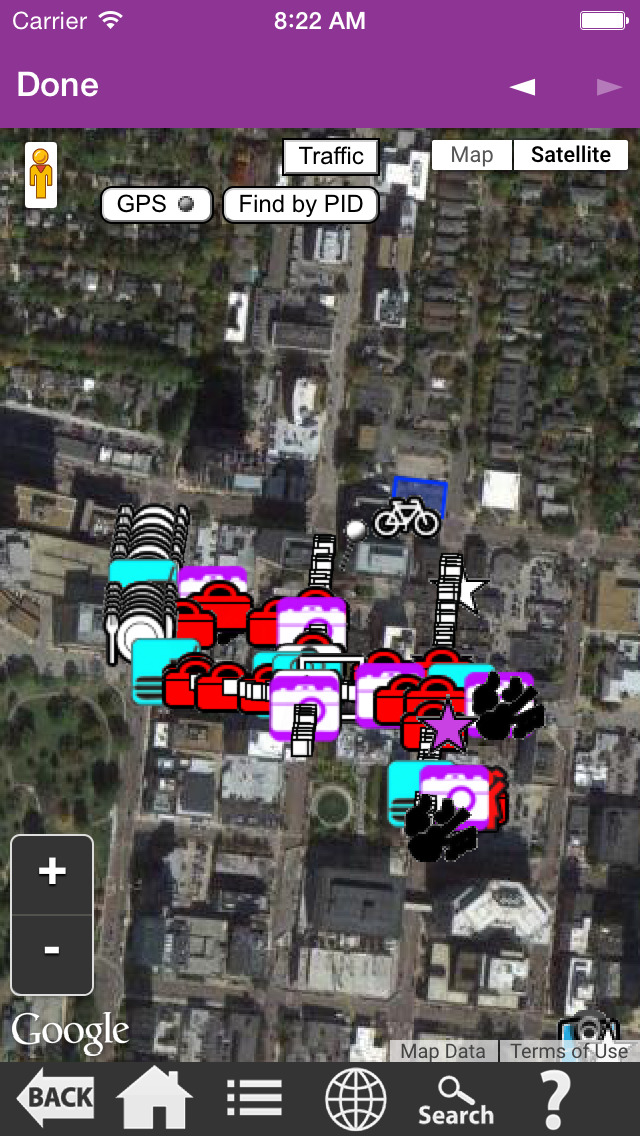Open Terms of Use link
The width and height of the screenshot is (640, 1136).
click(x=569, y=1051)
